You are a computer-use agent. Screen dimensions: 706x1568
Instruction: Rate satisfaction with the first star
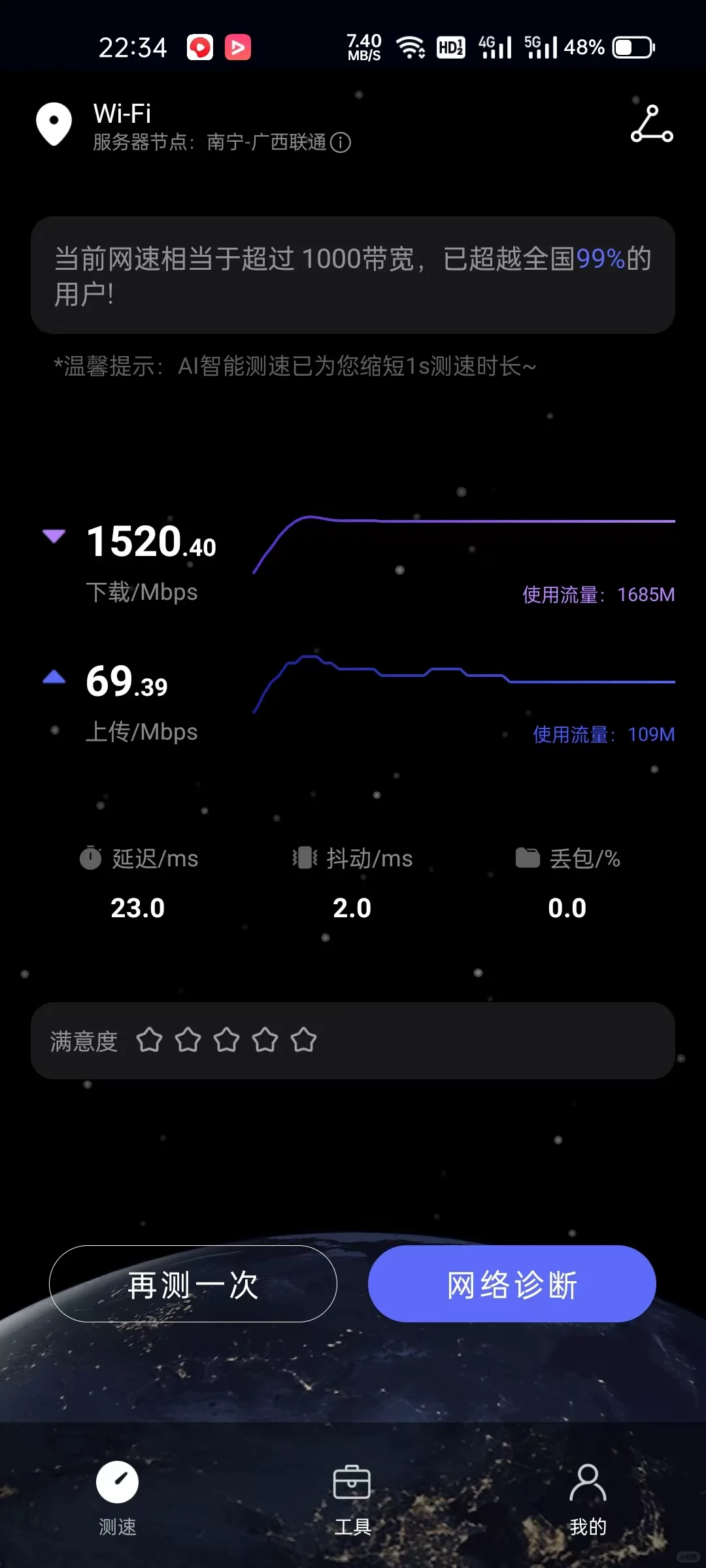click(150, 1039)
